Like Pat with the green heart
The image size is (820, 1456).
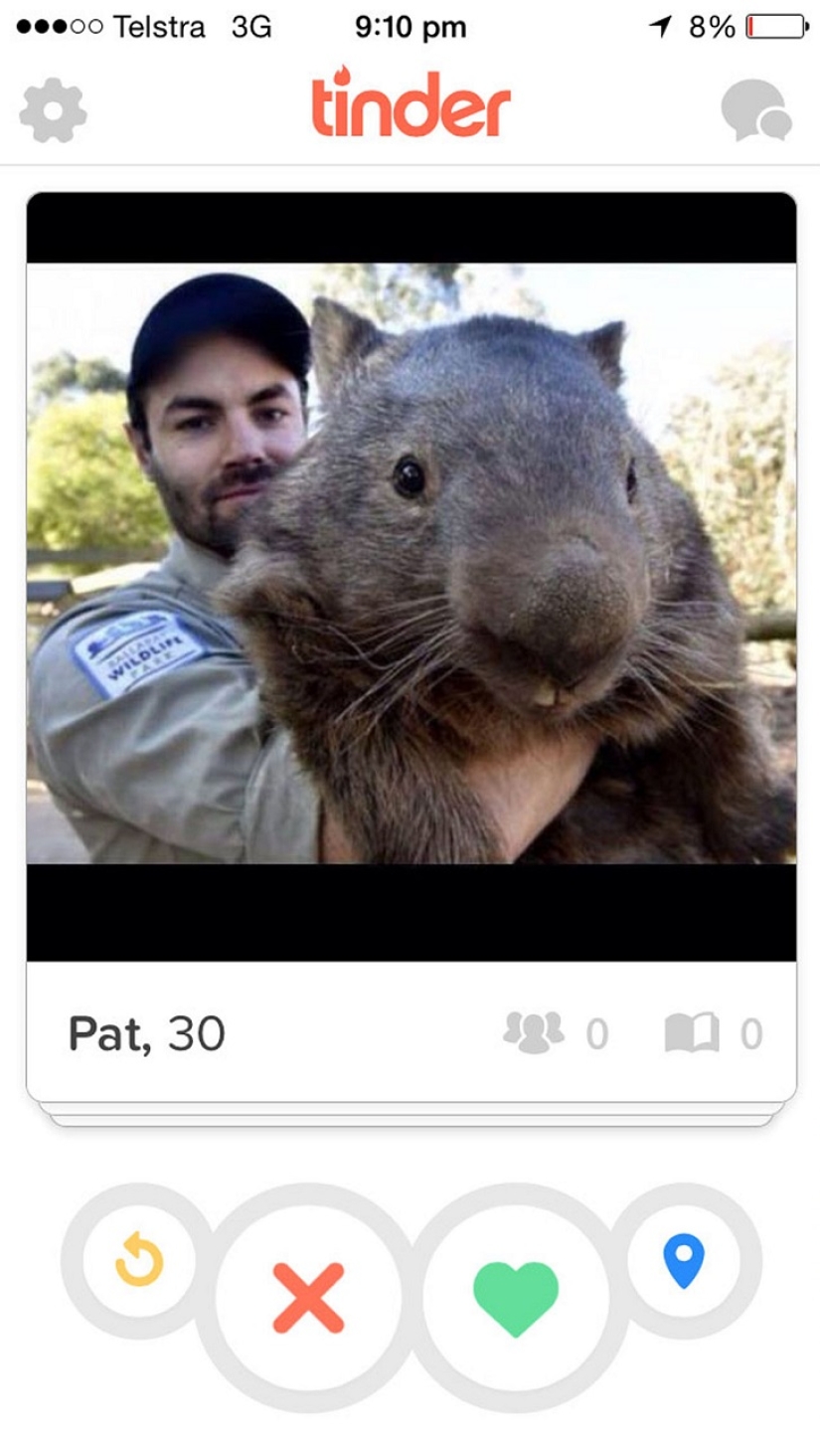pos(516,1298)
